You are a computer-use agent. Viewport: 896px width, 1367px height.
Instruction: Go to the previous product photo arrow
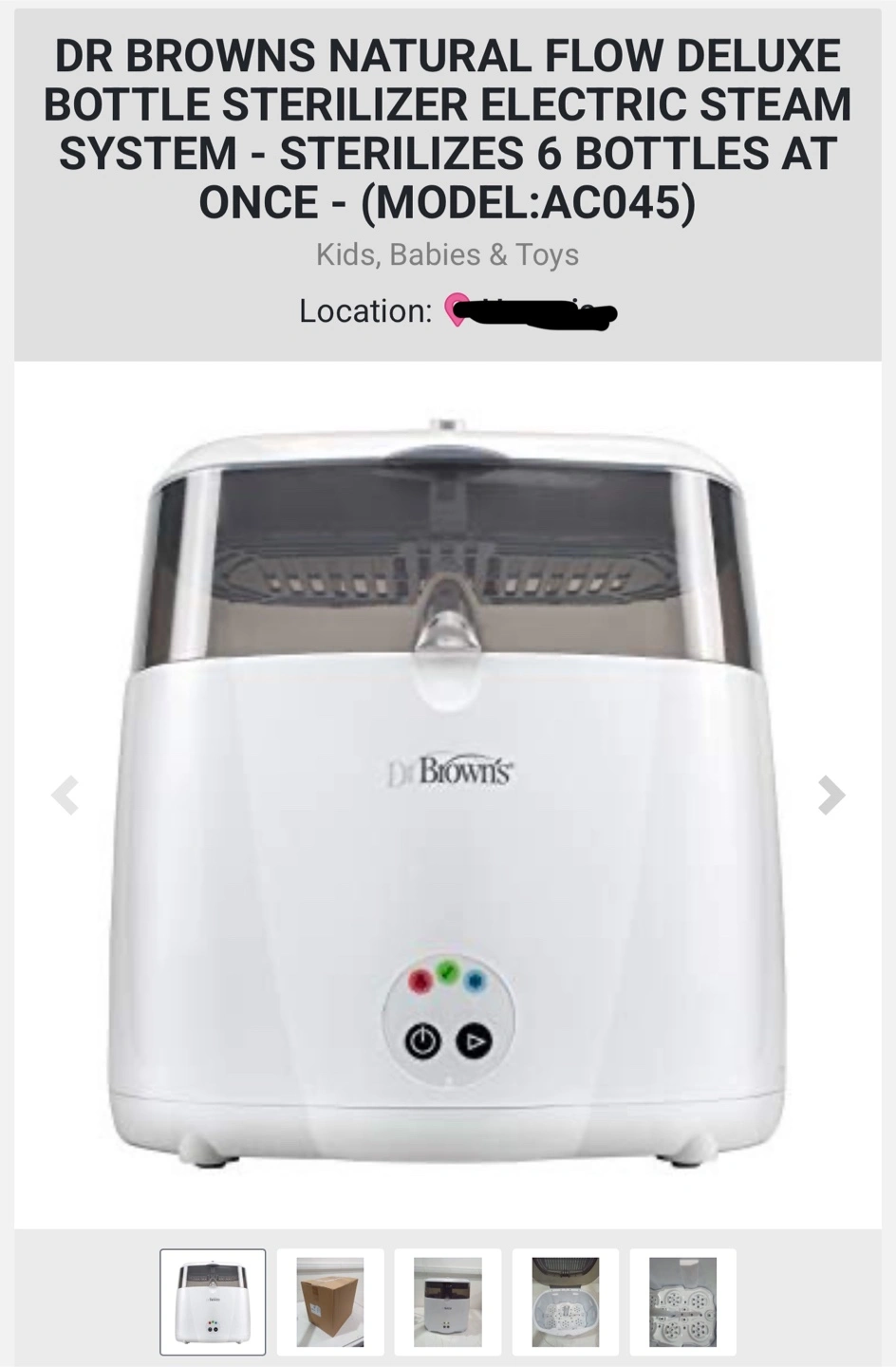point(65,796)
